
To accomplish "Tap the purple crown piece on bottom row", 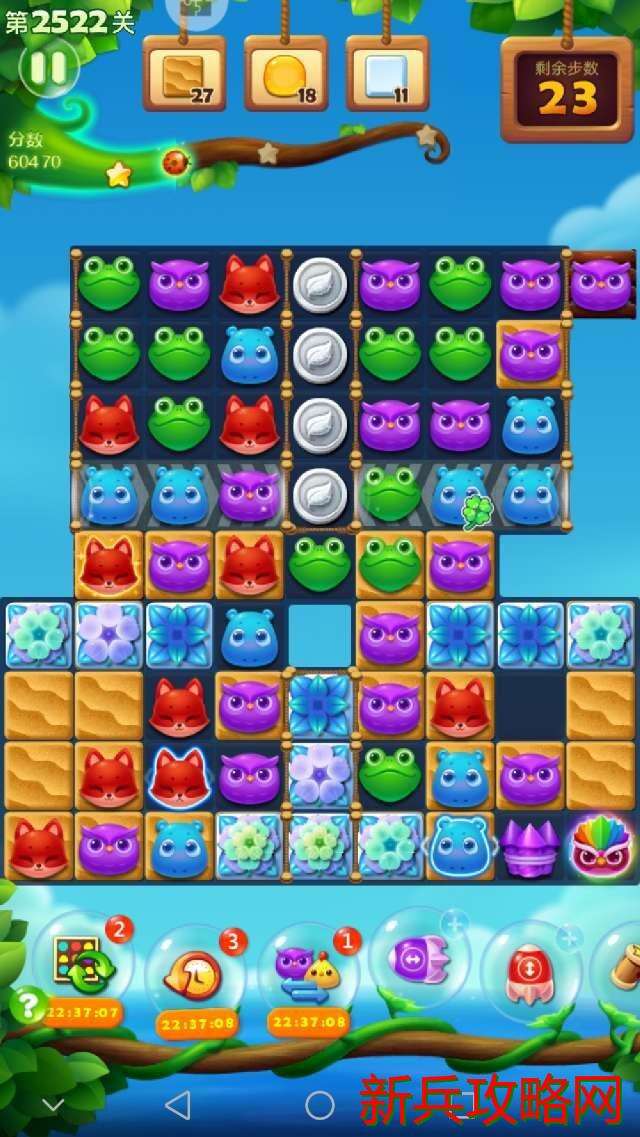I will (x=530, y=848).
